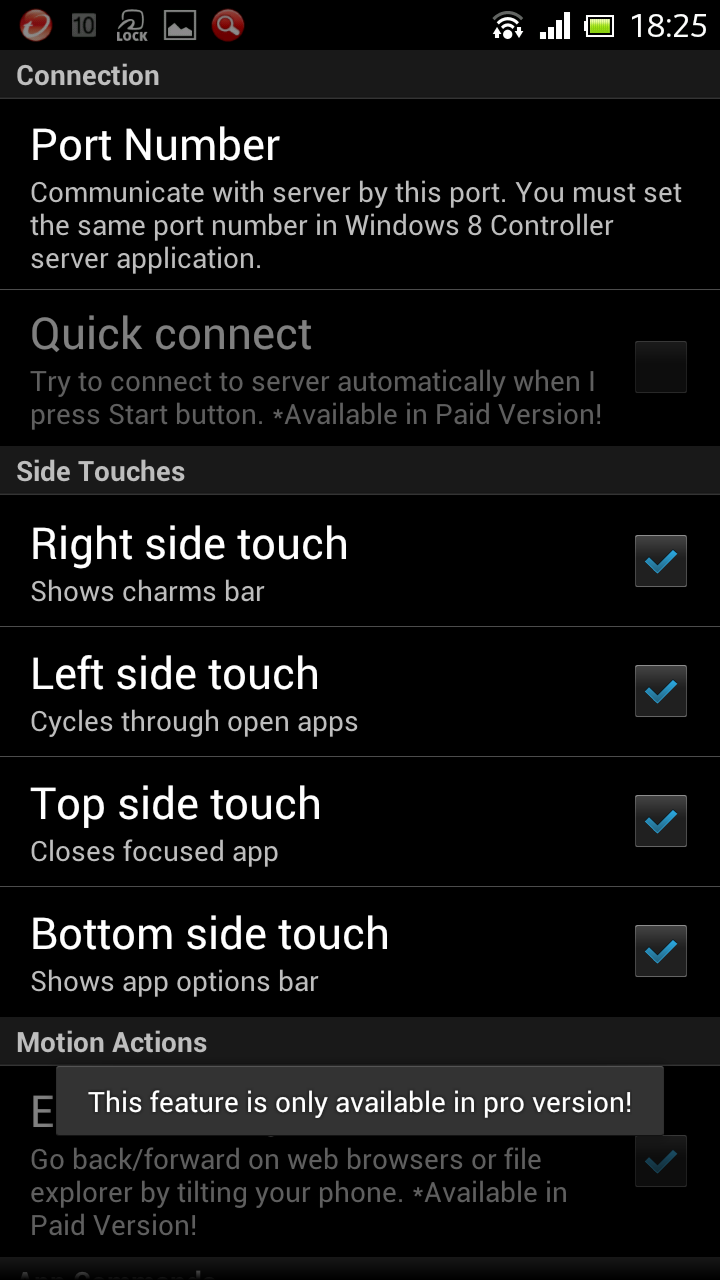Viewport: 720px width, 1280px height.
Task: Toggle the Top side touch checkbox
Action: (660, 821)
